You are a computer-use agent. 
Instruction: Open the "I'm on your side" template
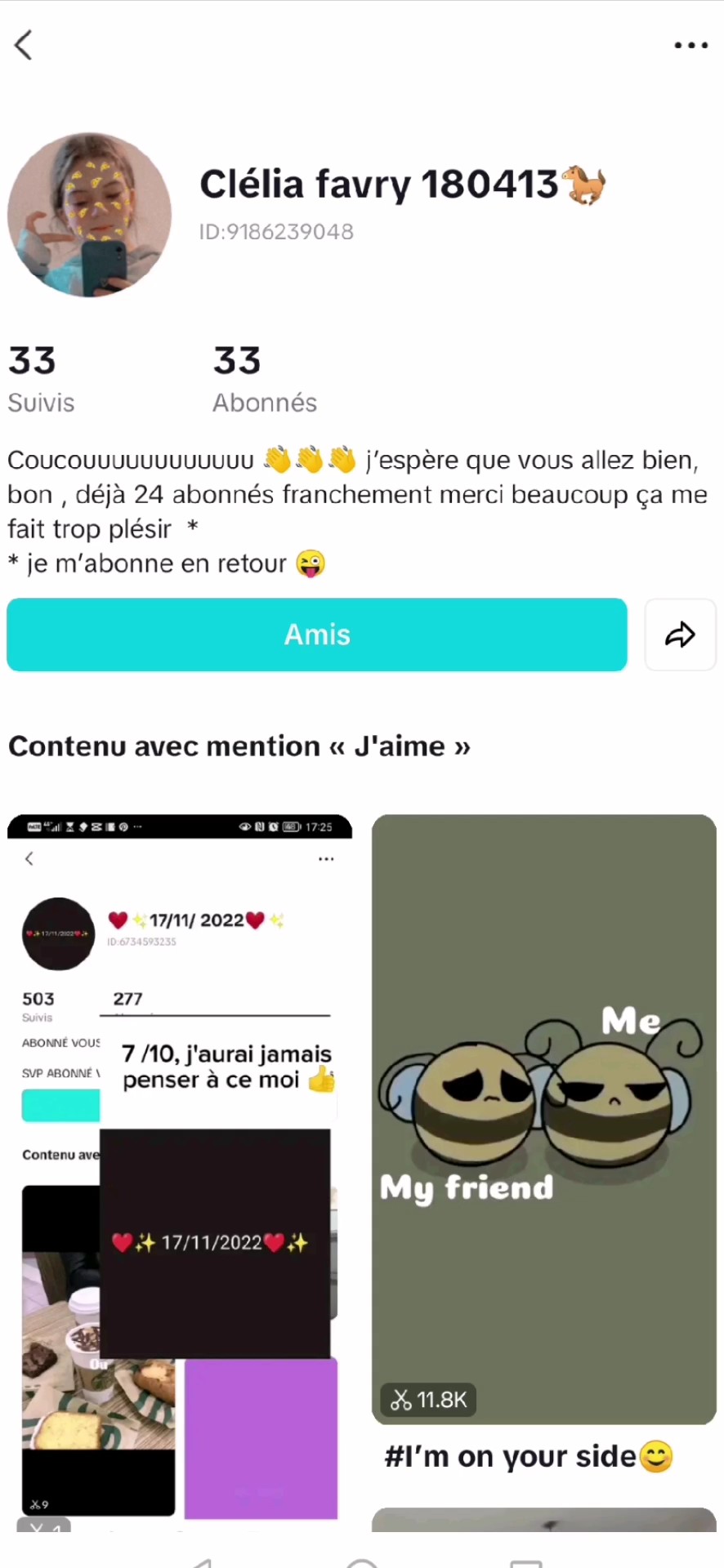pyautogui.click(x=543, y=1119)
